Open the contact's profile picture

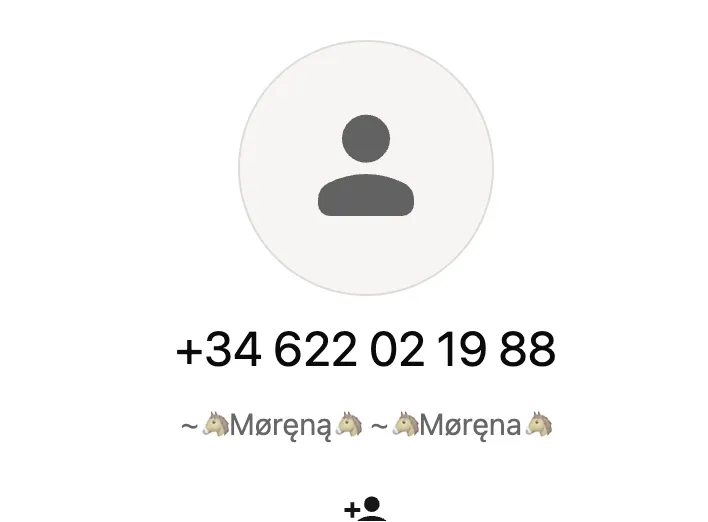(x=366, y=168)
